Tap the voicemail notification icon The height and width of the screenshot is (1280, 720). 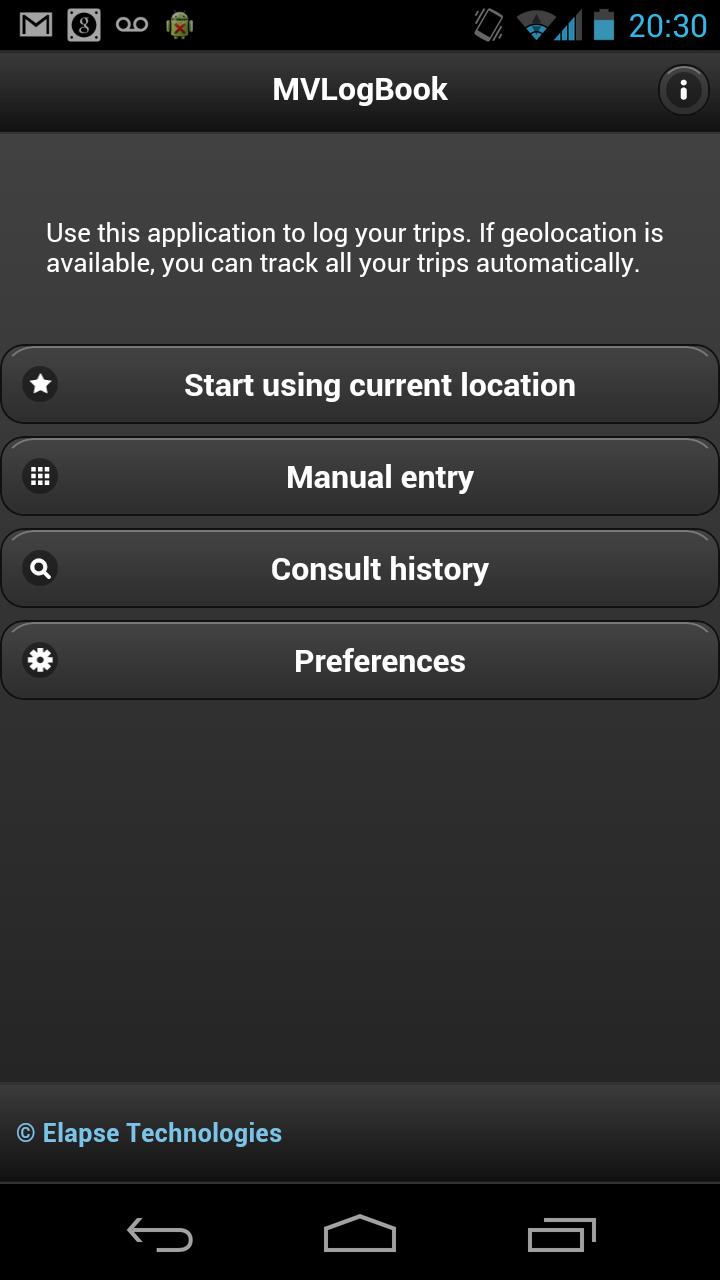(133, 24)
